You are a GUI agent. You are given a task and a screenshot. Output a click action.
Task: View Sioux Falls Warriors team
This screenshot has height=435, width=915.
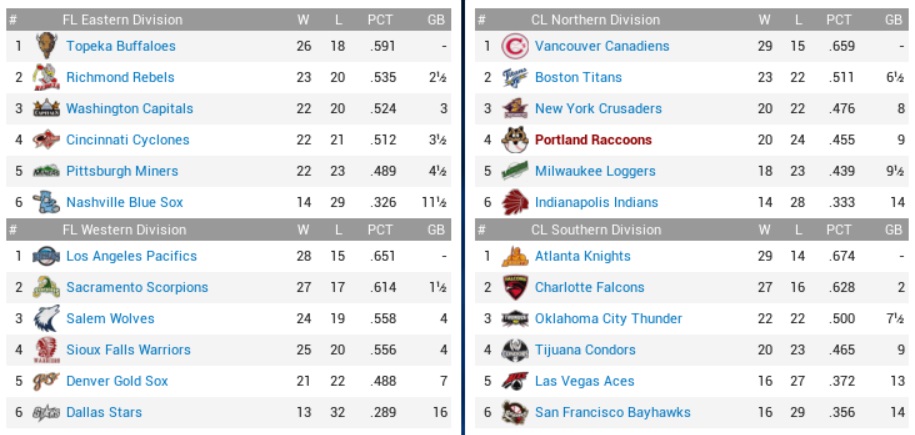tap(128, 350)
